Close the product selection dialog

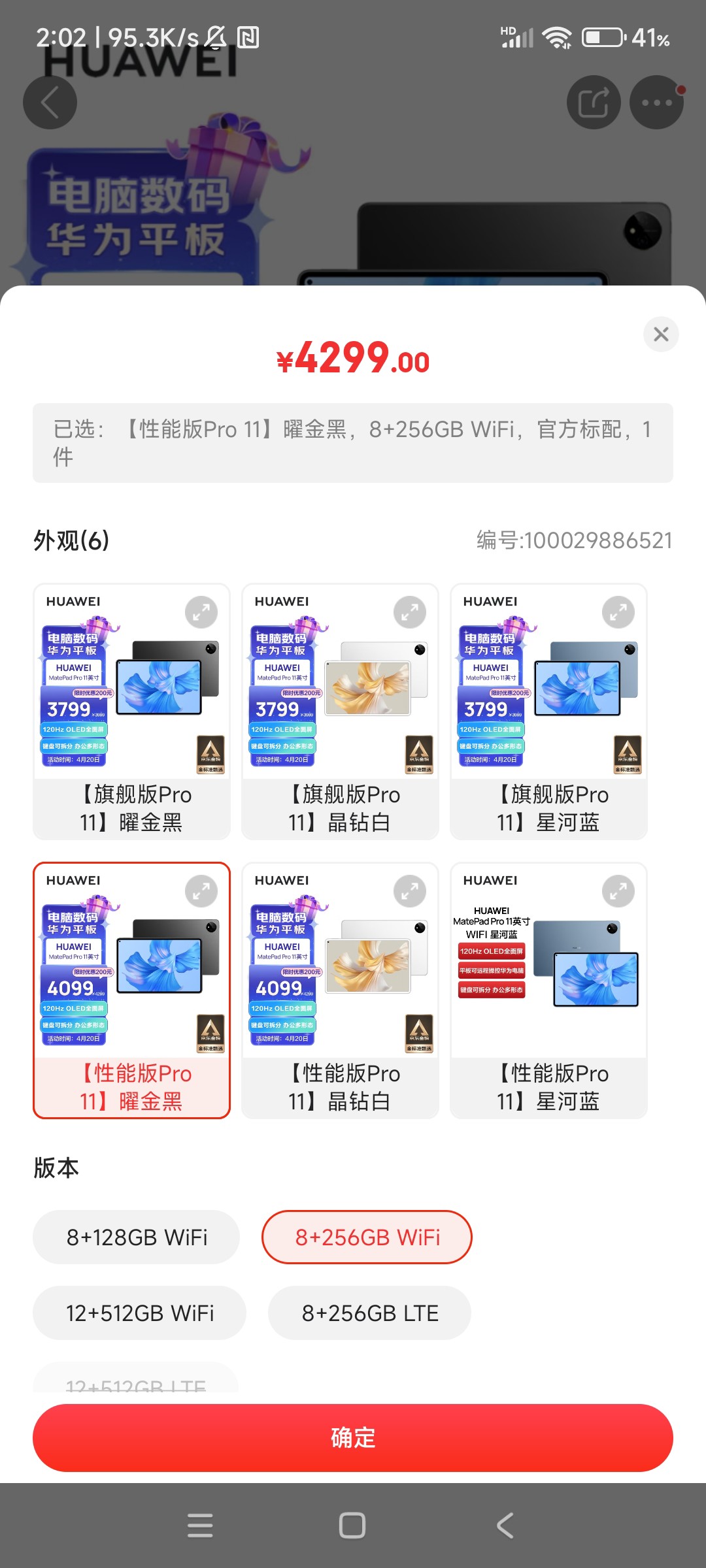[661, 334]
